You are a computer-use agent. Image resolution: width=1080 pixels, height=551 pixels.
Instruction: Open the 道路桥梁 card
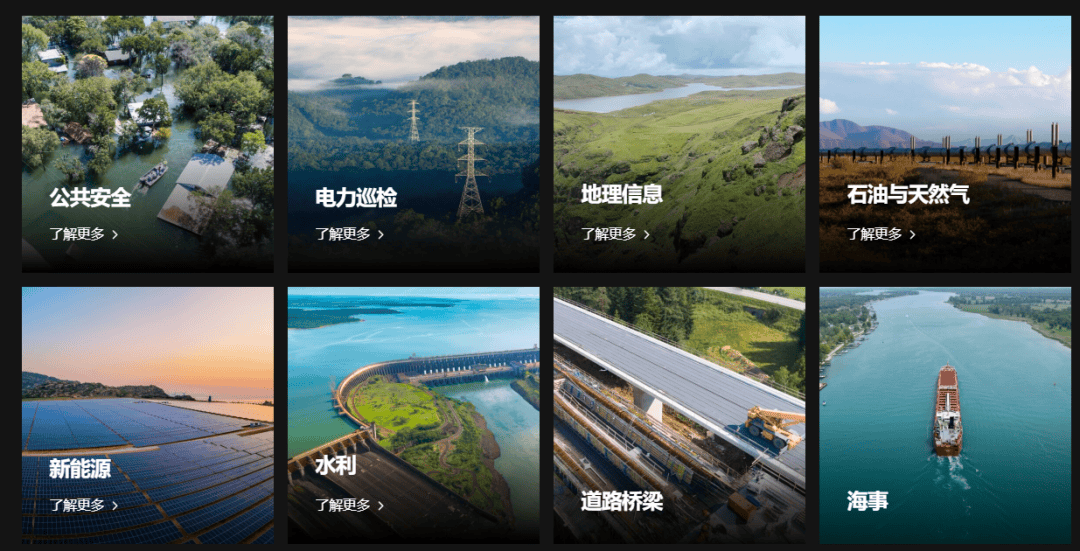679,414
